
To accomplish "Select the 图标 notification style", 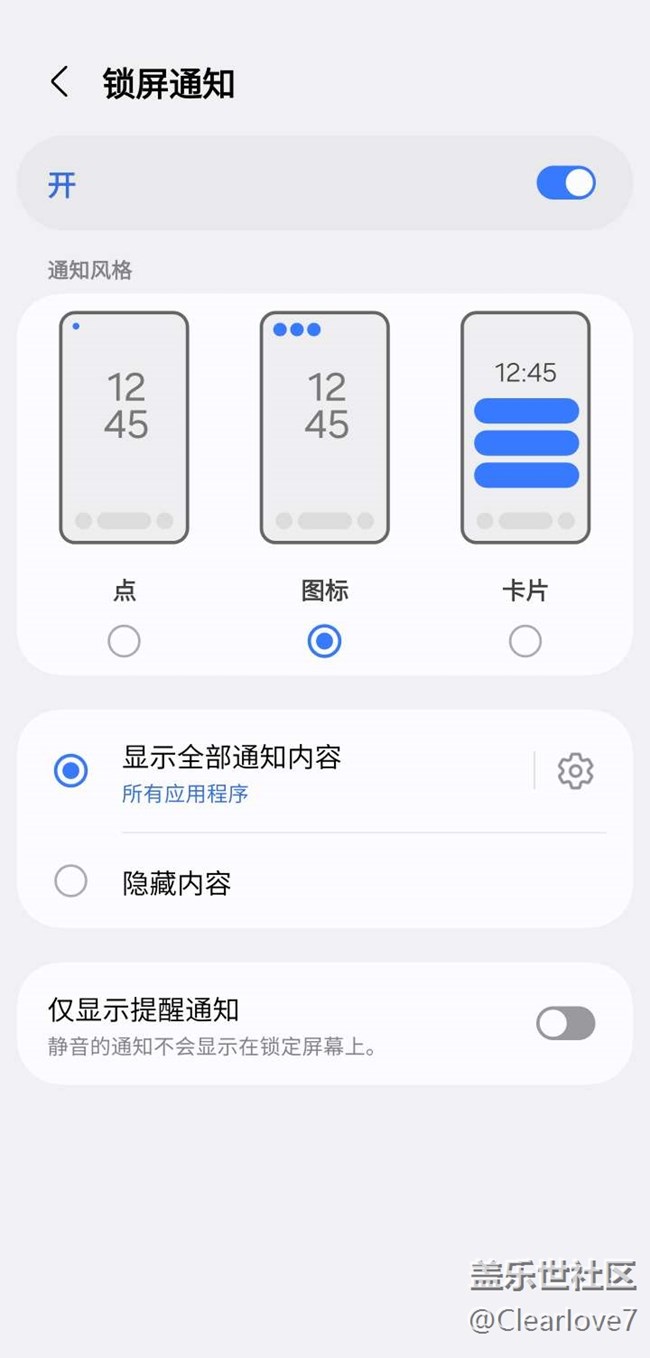I will point(324,640).
